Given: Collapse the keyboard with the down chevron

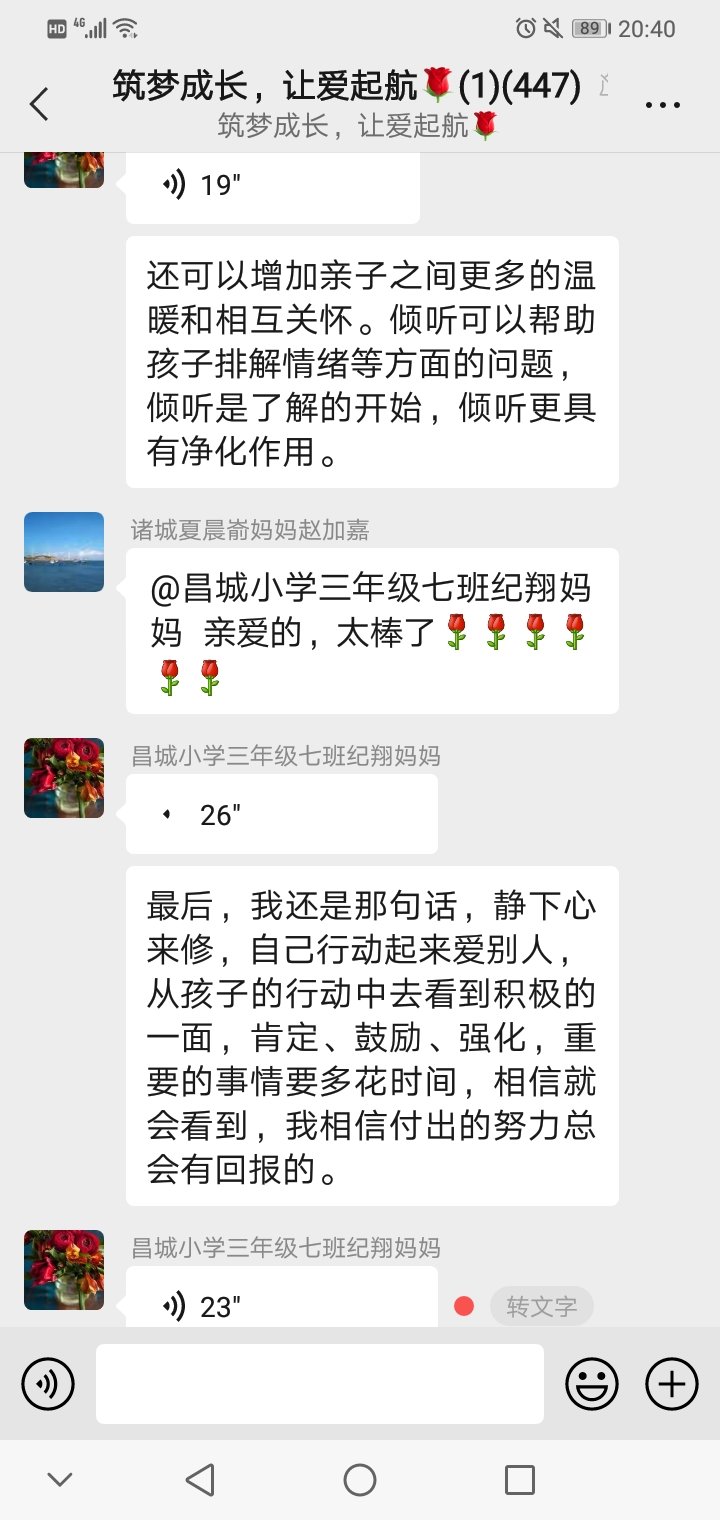Looking at the screenshot, I should click(x=60, y=1478).
